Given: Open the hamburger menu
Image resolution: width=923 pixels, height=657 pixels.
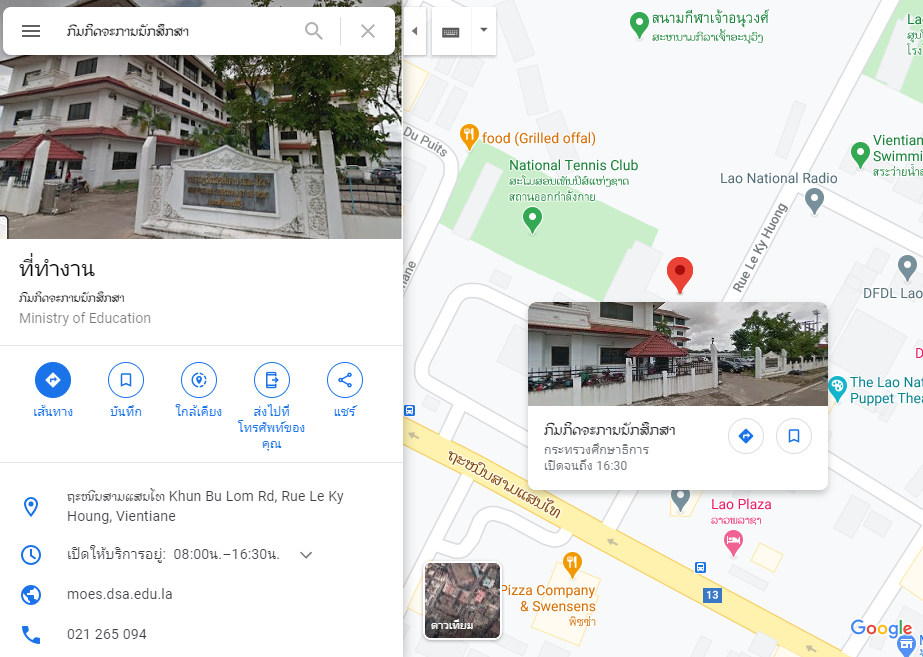Looking at the screenshot, I should pos(31,31).
